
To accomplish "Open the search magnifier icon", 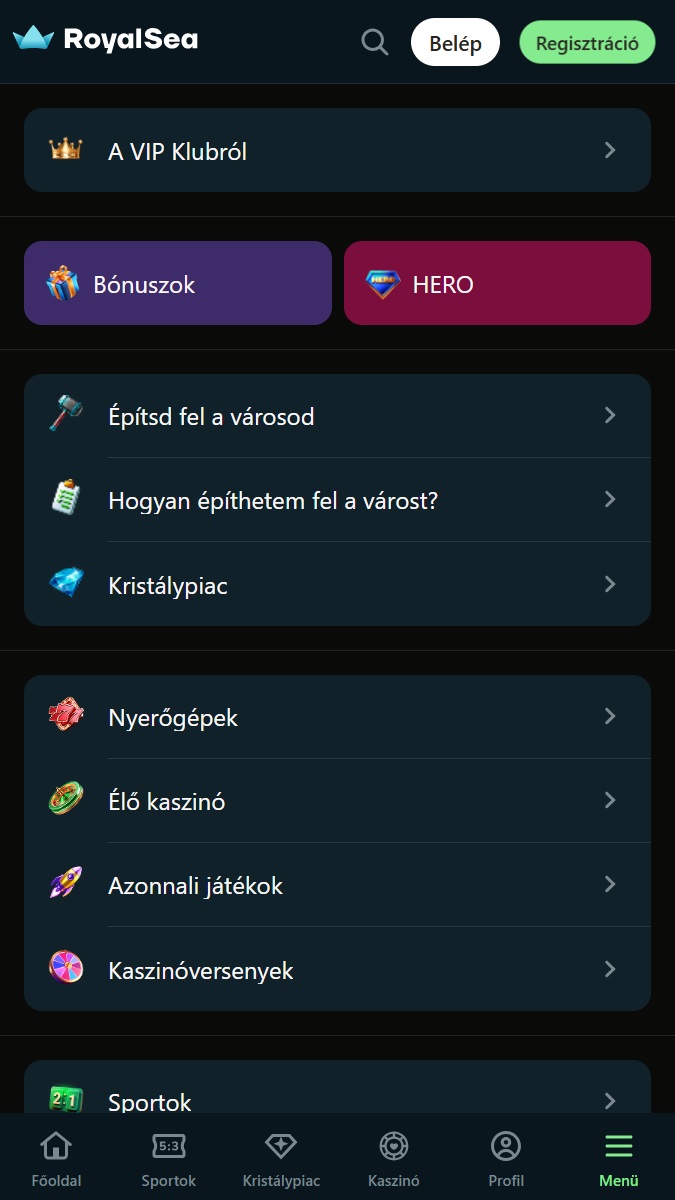I will tap(375, 42).
